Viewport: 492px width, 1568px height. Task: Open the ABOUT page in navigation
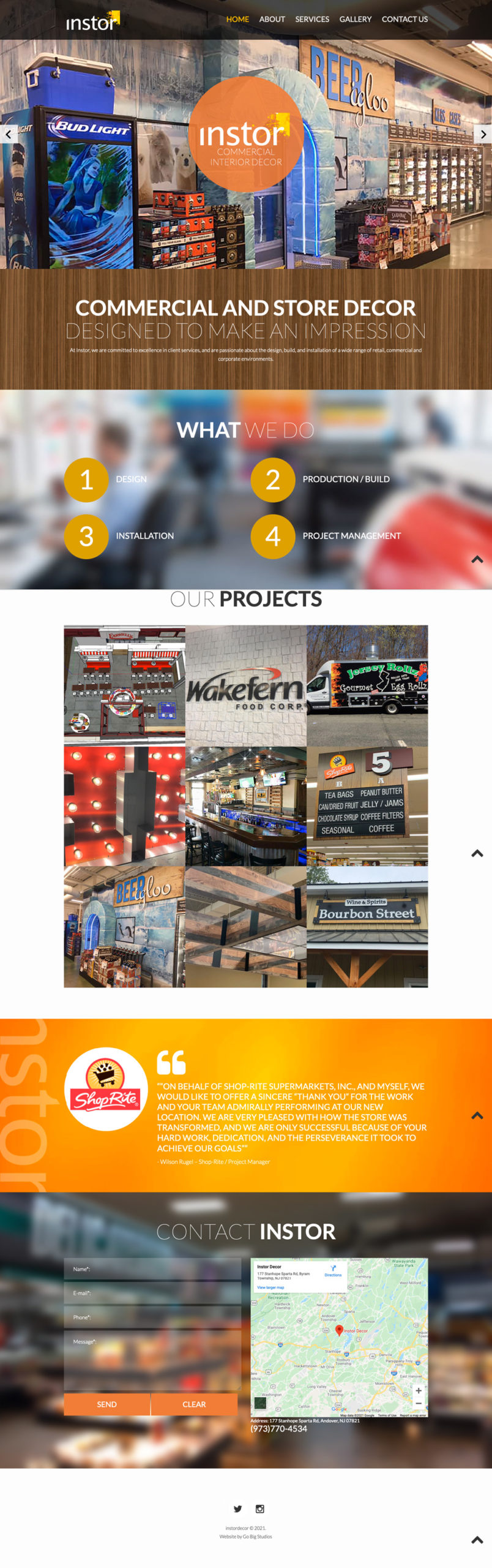click(272, 19)
